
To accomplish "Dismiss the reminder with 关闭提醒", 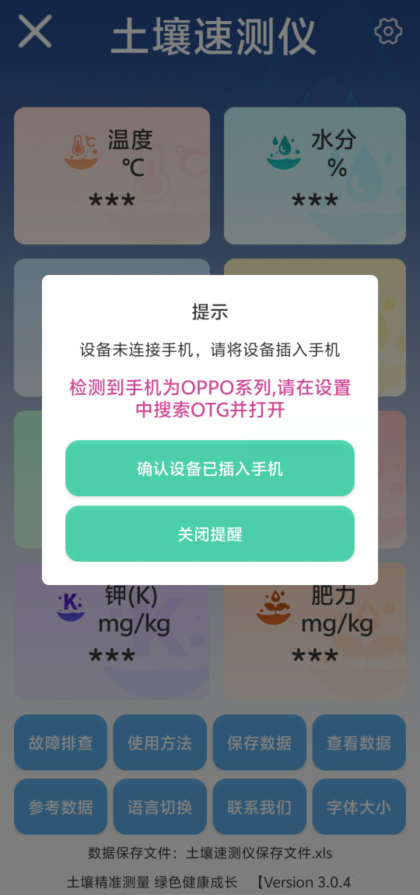I will (x=210, y=534).
